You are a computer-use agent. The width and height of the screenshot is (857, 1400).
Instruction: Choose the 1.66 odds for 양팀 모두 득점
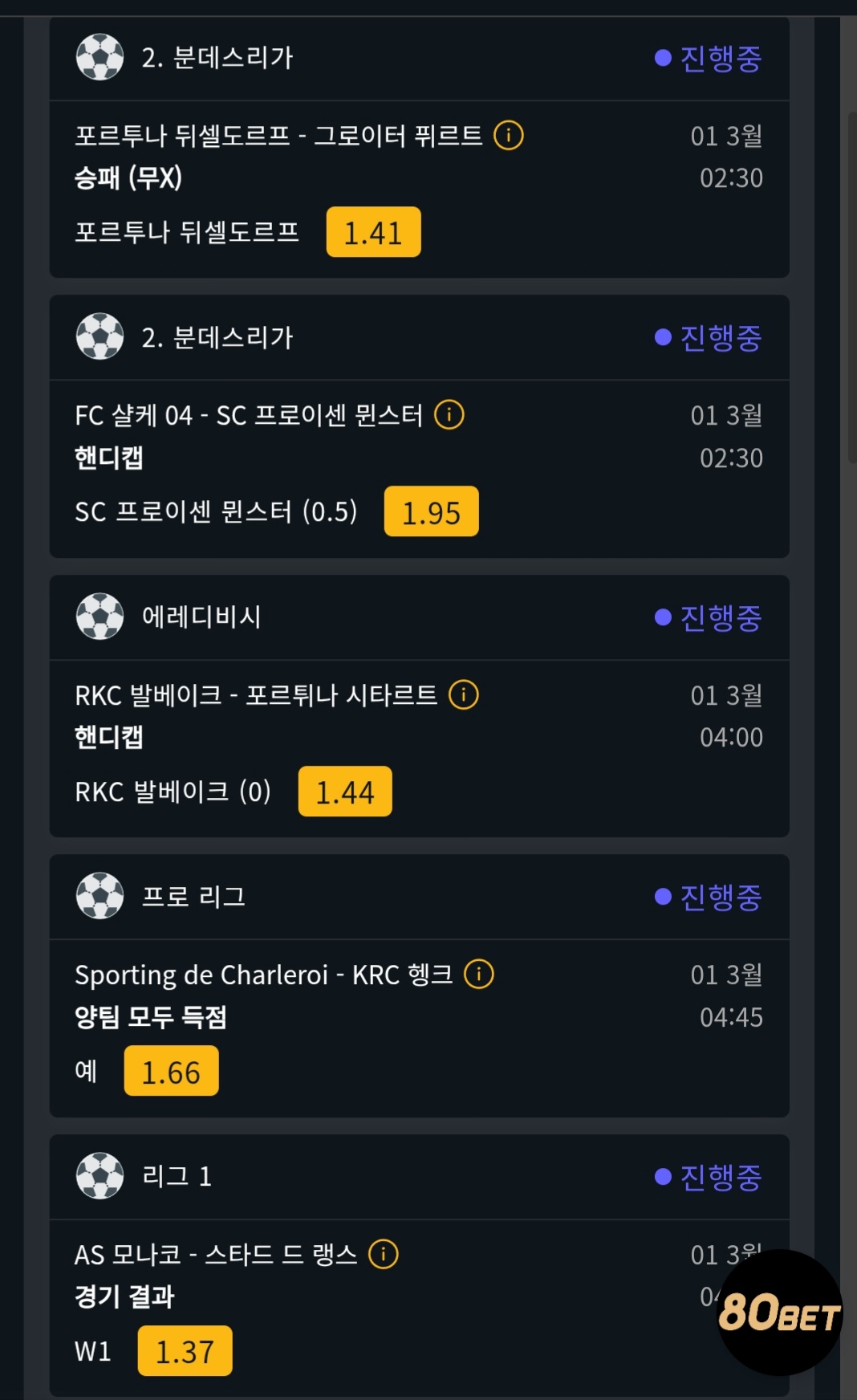171,1071
